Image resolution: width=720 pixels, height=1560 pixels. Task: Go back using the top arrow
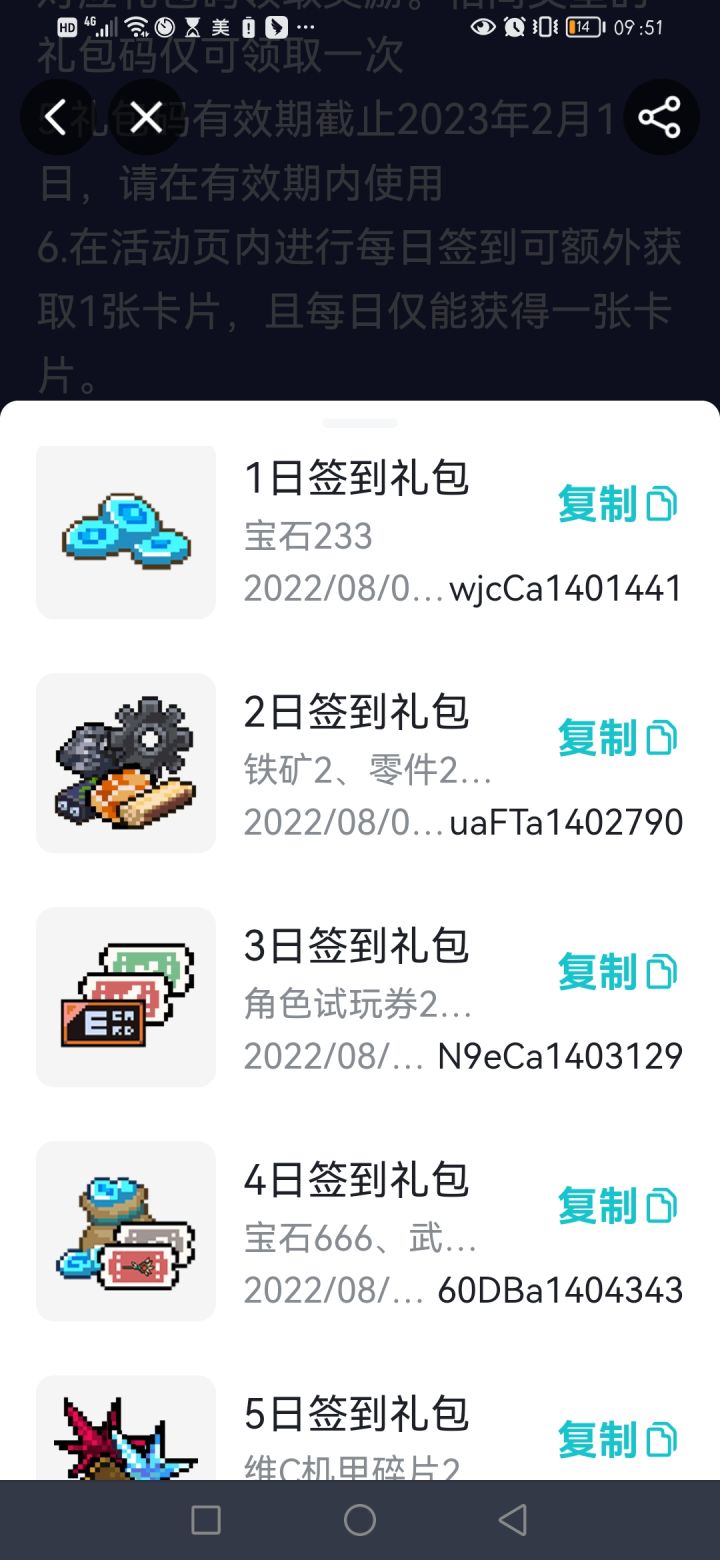tap(56, 118)
